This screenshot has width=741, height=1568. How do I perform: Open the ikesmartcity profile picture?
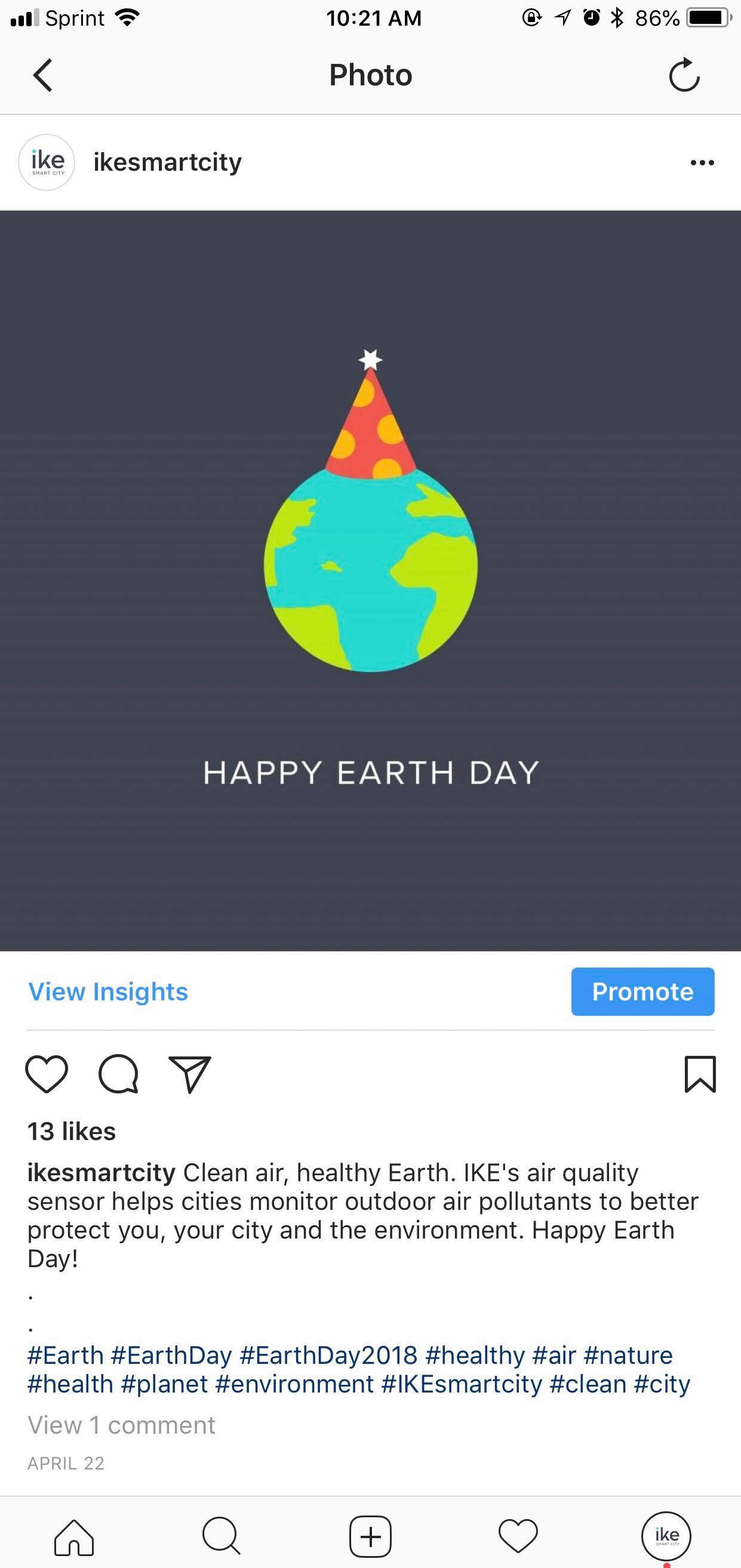pos(47,162)
